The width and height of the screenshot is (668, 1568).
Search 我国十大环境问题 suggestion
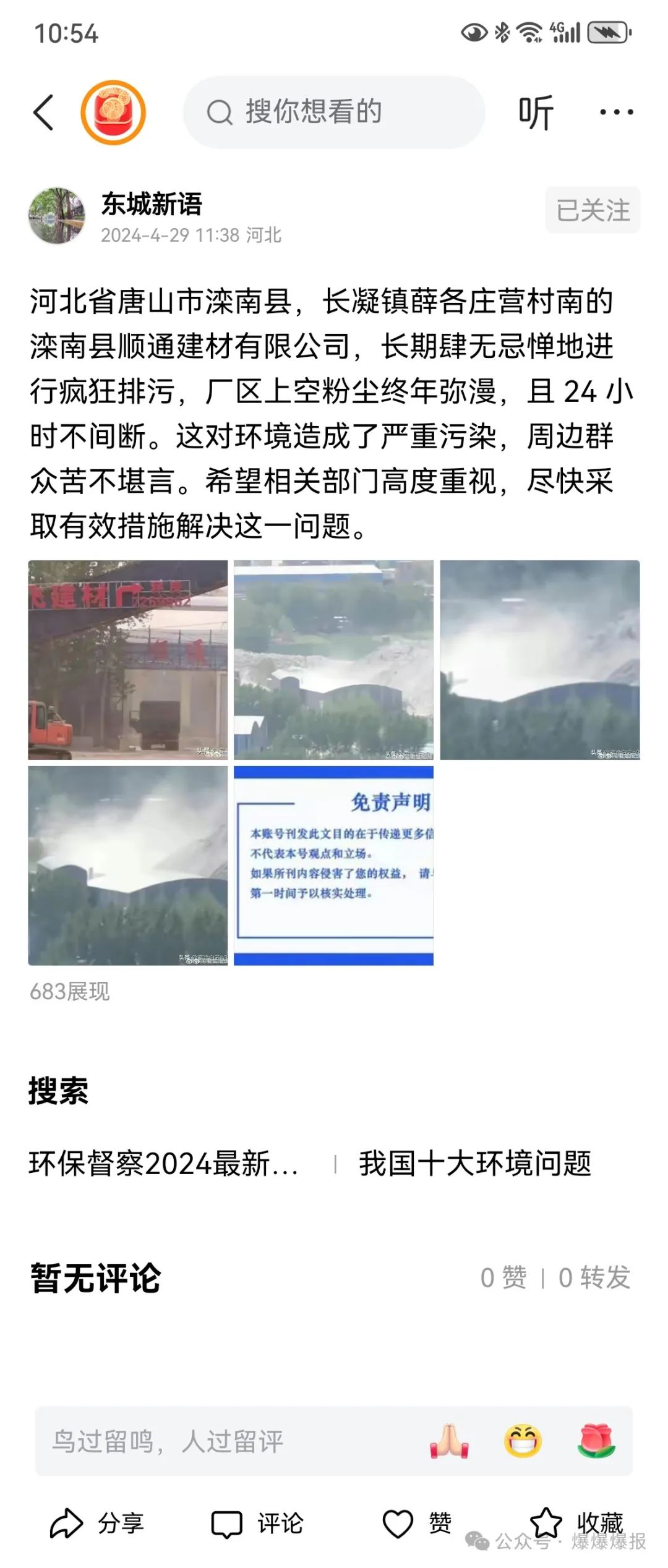point(475,1164)
